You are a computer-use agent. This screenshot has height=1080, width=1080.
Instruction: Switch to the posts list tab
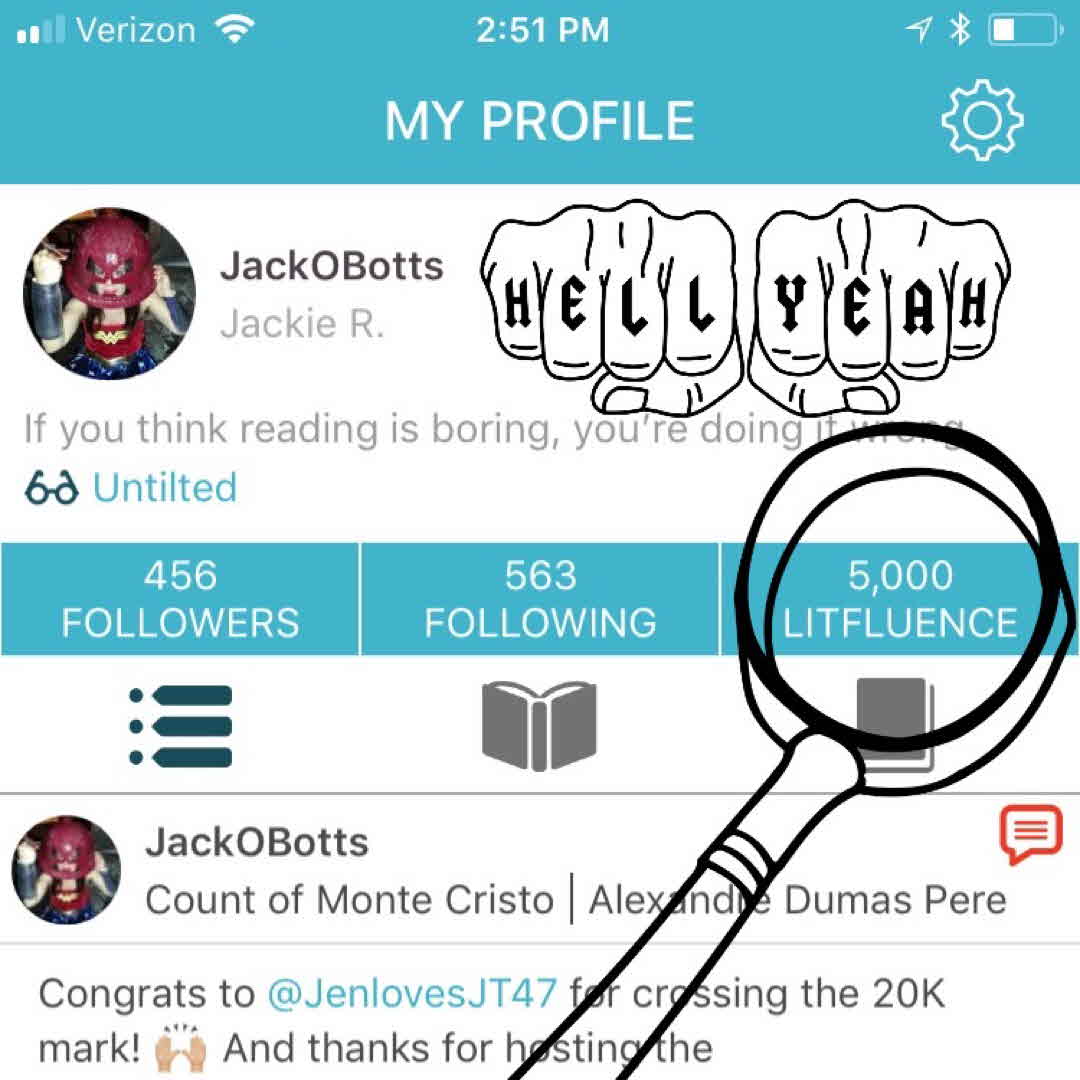click(x=181, y=726)
